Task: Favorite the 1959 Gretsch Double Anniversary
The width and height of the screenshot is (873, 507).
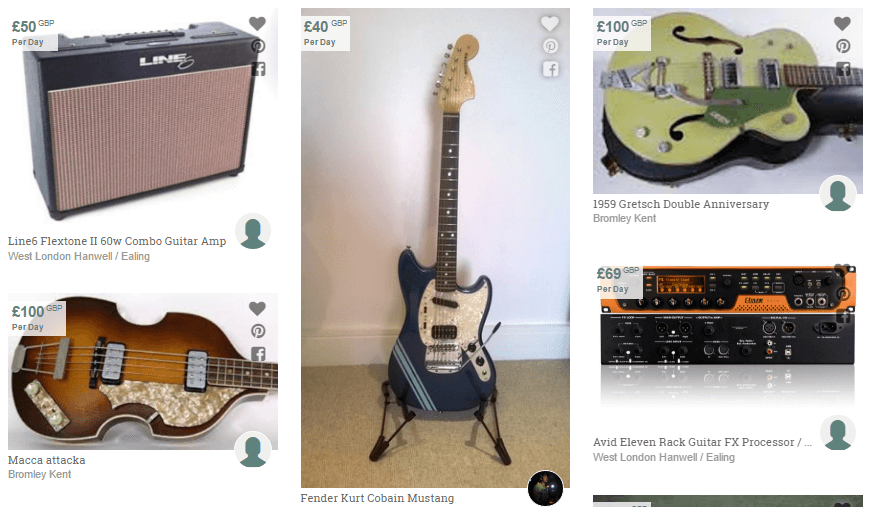Action: [842, 23]
